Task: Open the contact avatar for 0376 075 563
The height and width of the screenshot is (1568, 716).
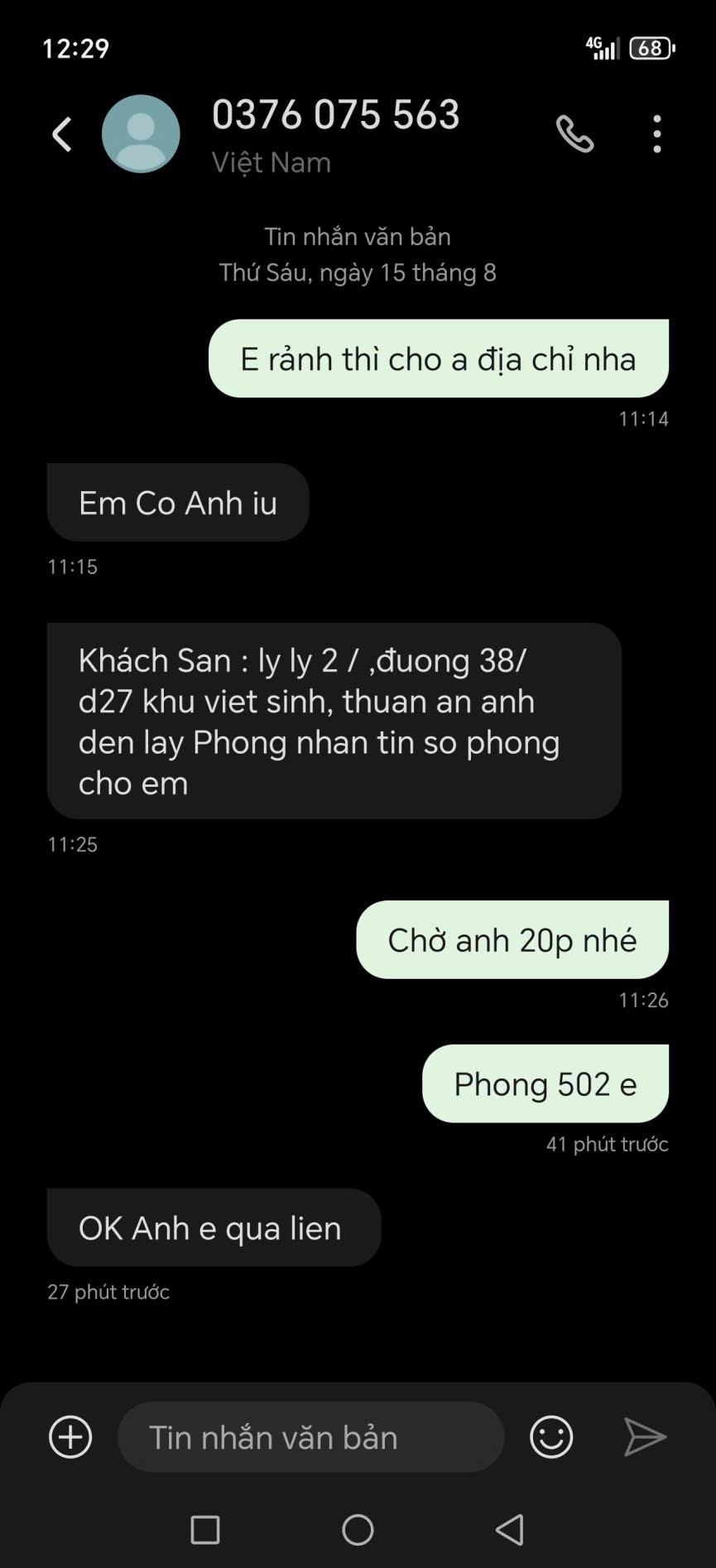Action: tap(141, 134)
